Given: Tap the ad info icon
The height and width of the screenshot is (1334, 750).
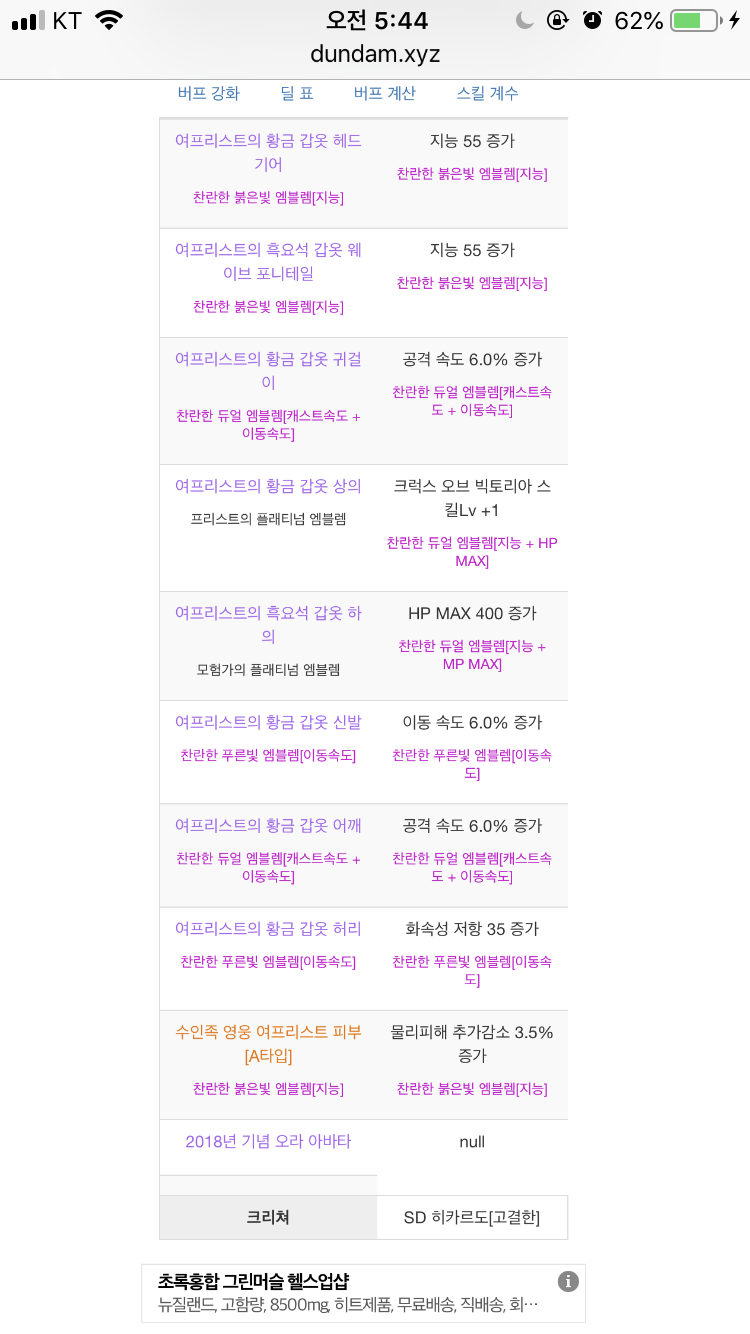Looking at the screenshot, I should 567,1281.
